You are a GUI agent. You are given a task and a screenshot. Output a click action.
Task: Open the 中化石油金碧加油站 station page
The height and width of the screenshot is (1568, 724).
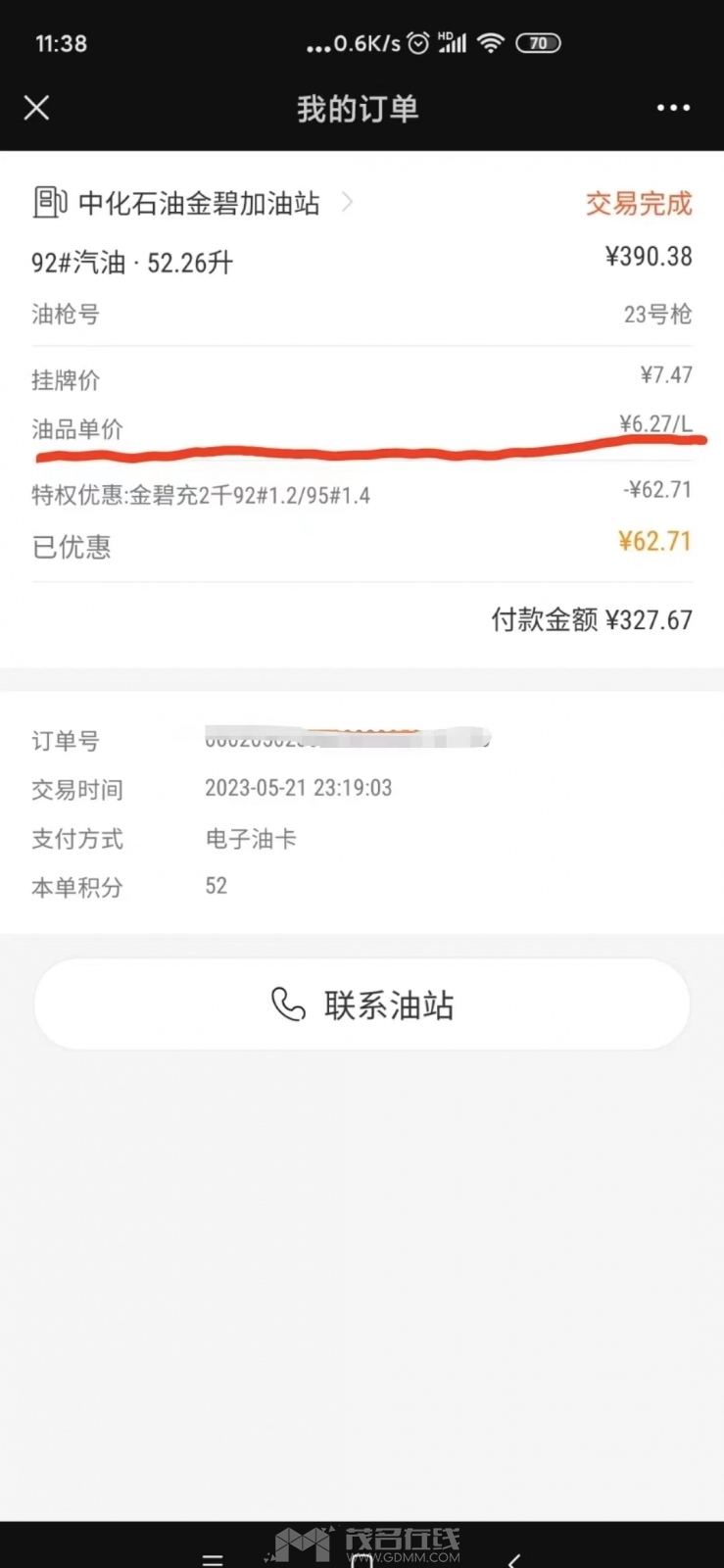(193, 203)
